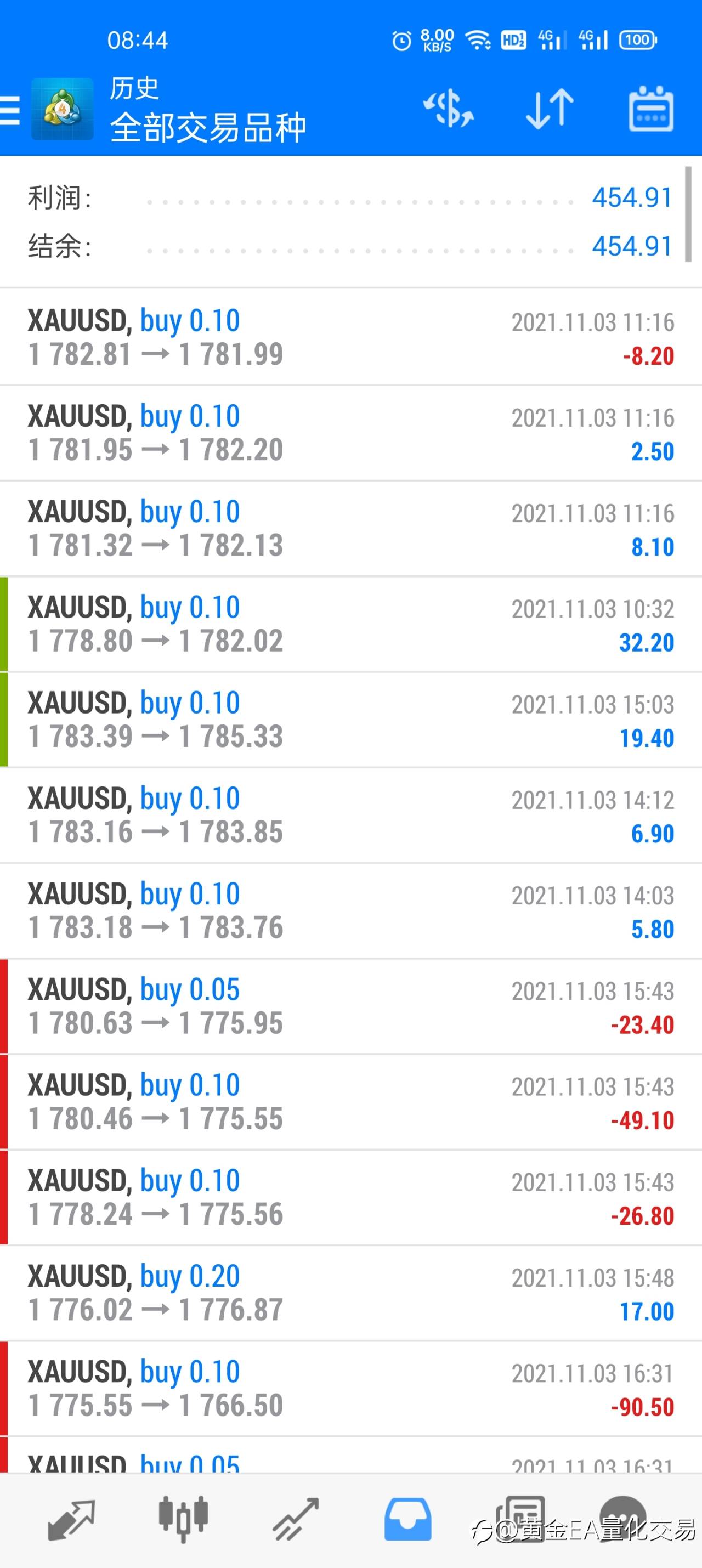Open the 32.20 profit trade at 10:32
Image resolution: width=702 pixels, height=1568 pixels.
click(x=350, y=624)
